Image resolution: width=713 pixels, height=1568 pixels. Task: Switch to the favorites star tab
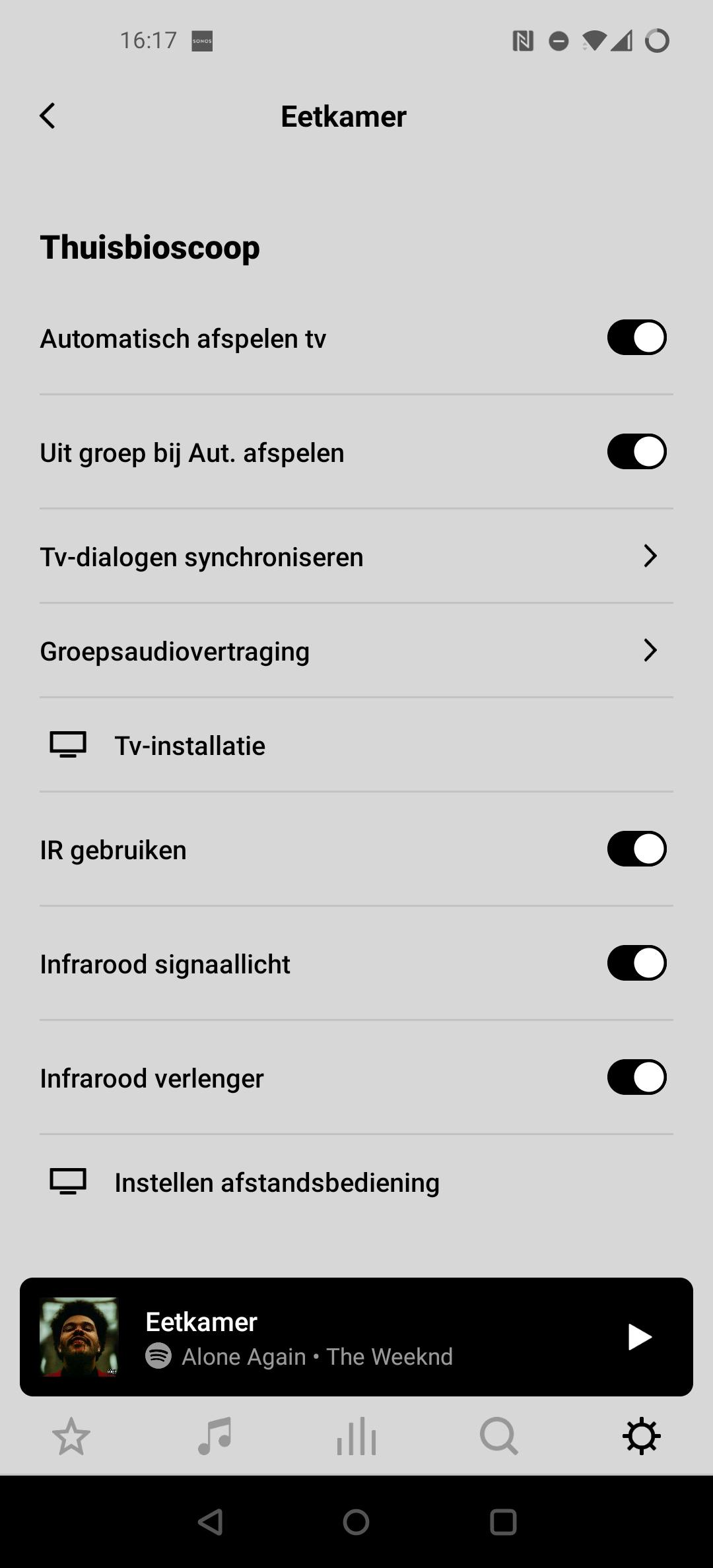[71, 1436]
